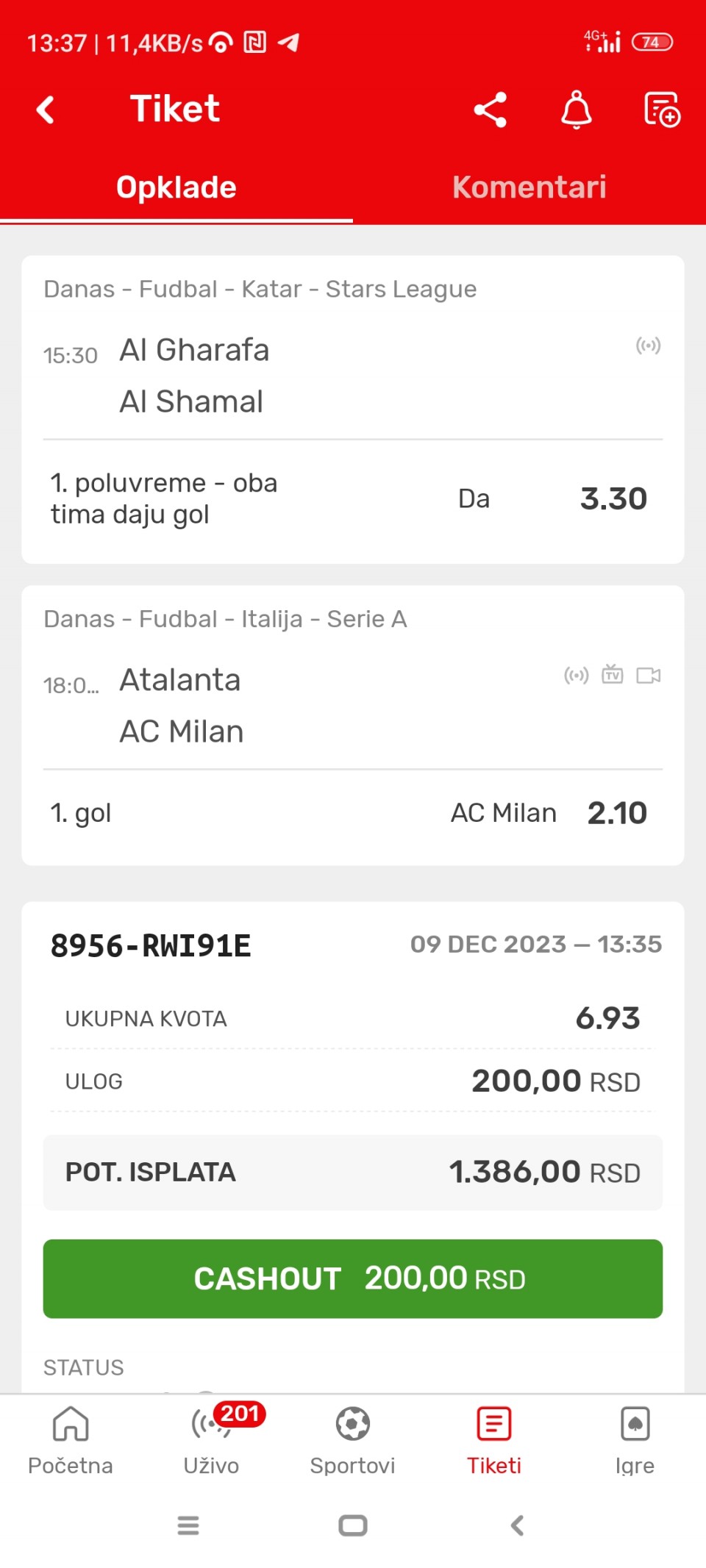Open the Atalanta vs AC Milan match

(353, 706)
